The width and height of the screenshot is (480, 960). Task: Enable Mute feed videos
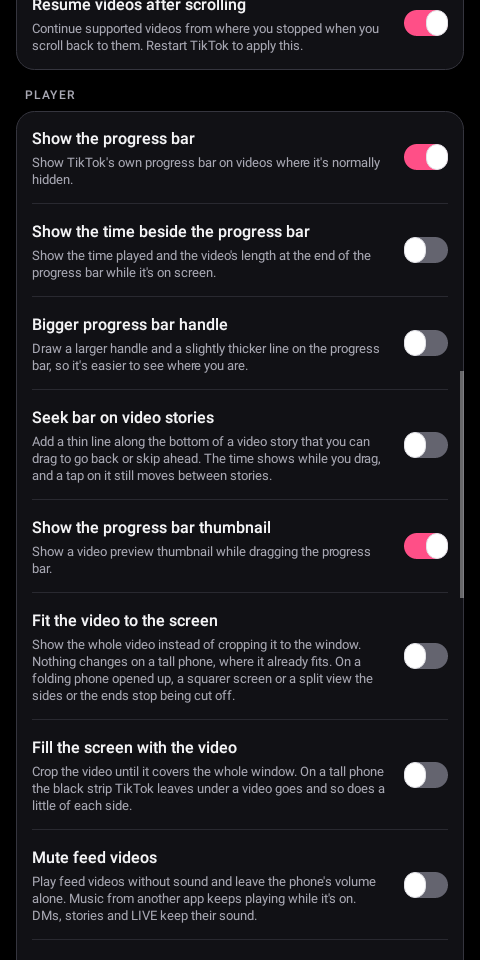pyautogui.click(x=426, y=885)
